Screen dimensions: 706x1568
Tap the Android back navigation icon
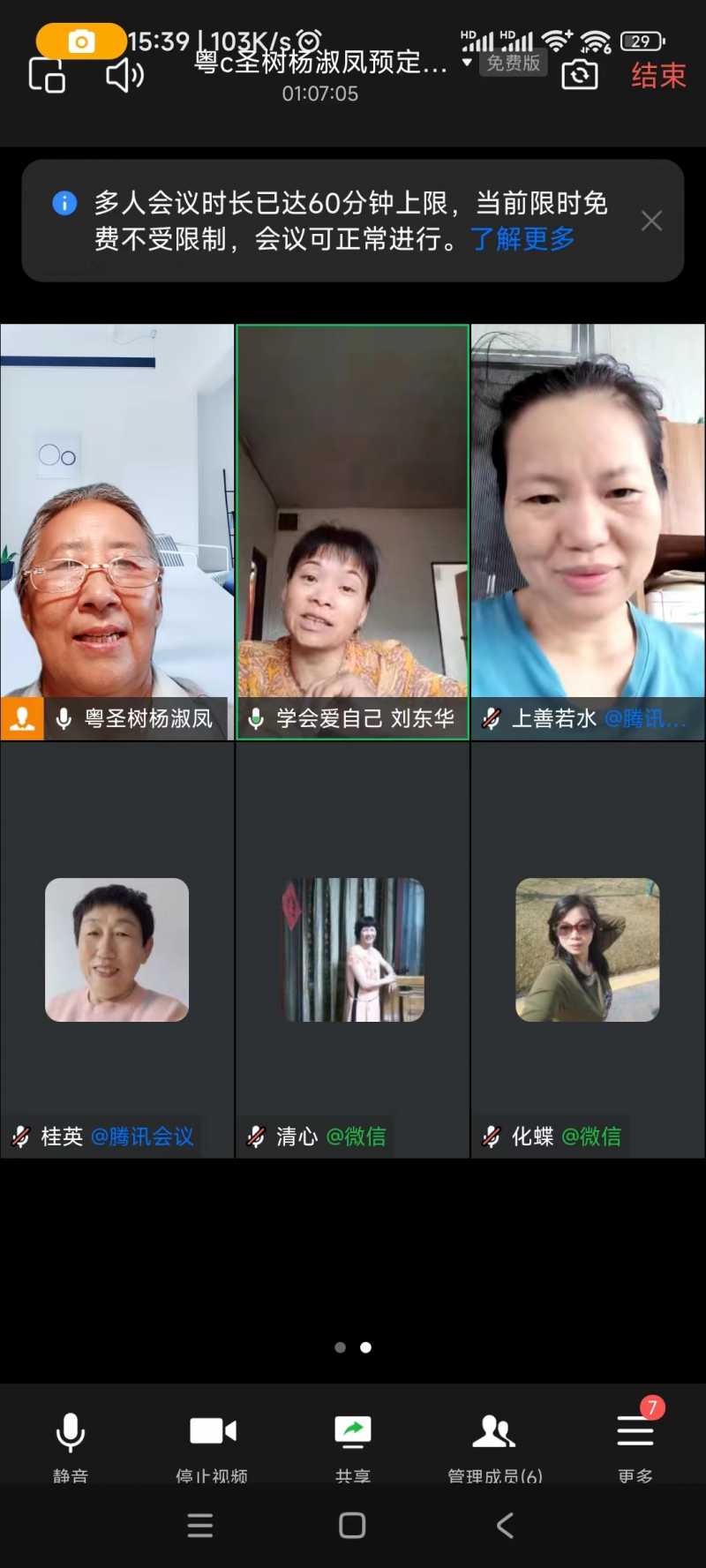click(x=505, y=1526)
